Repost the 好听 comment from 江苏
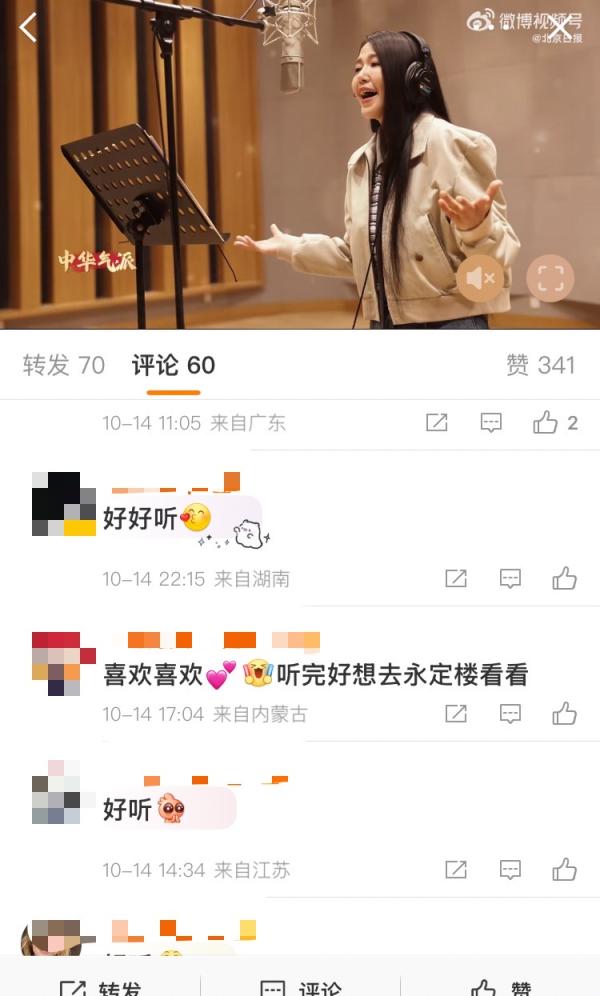This screenshot has height=996, width=600. [456, 869]
